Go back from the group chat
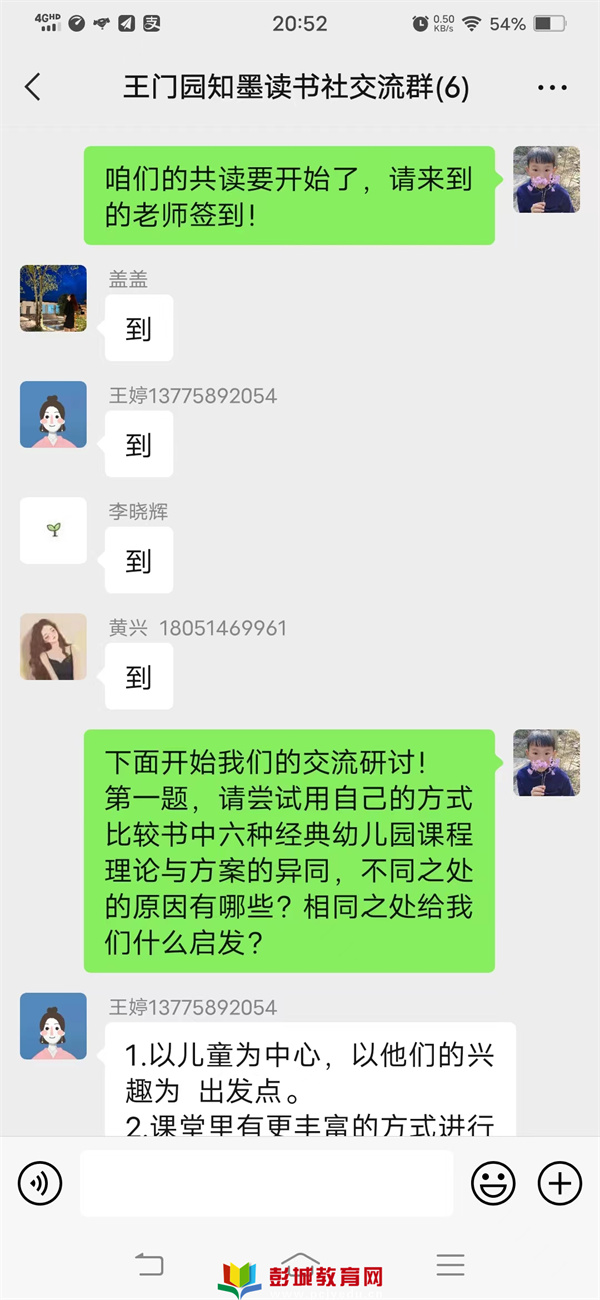600x1300 pixels. click(x=33, y=87)
